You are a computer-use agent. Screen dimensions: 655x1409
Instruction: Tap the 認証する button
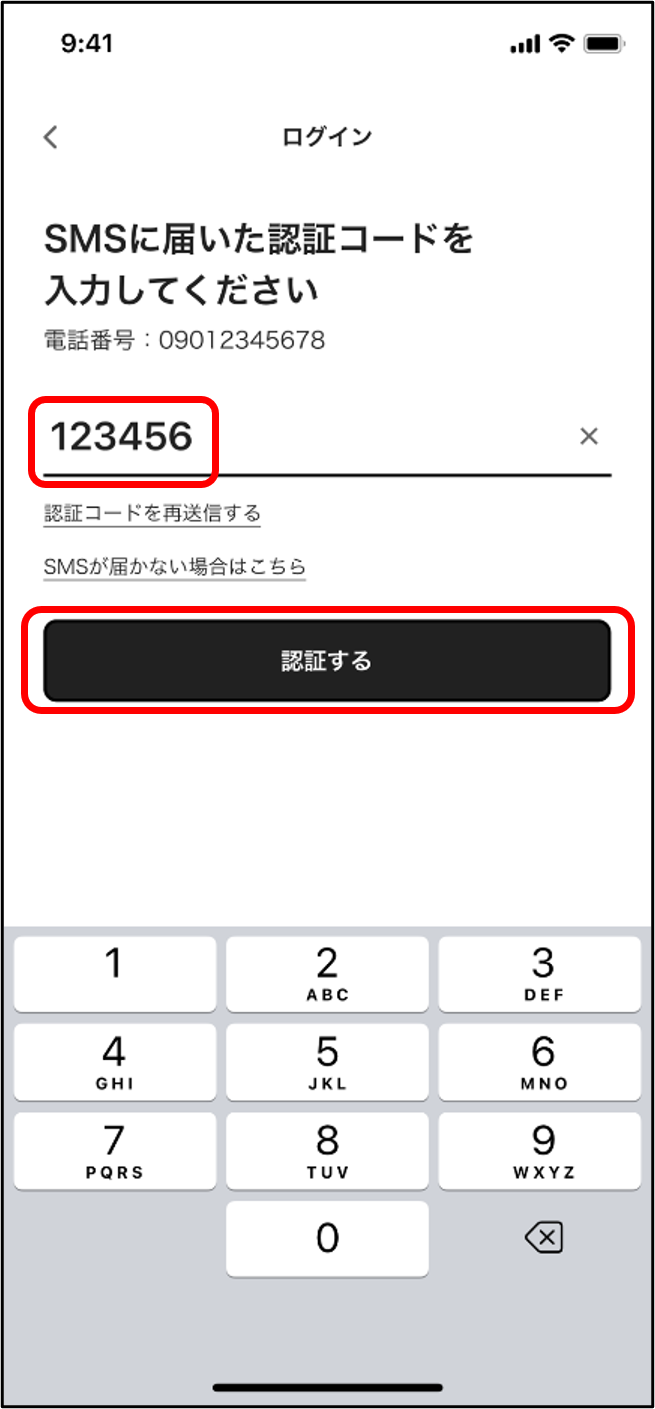coord(327,661)
